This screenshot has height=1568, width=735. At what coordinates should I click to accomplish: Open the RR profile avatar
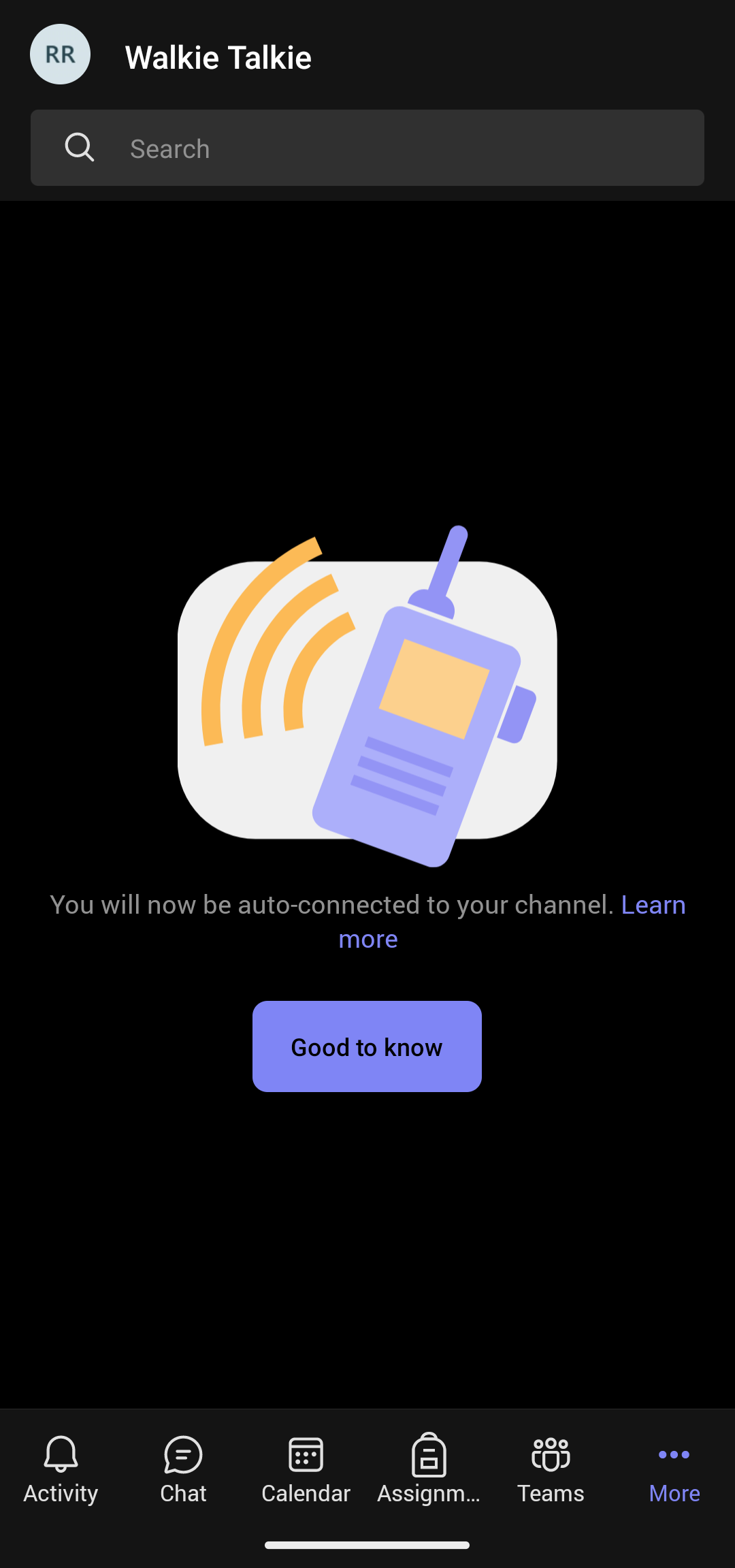pyautogui.click(x=60, y=54)
